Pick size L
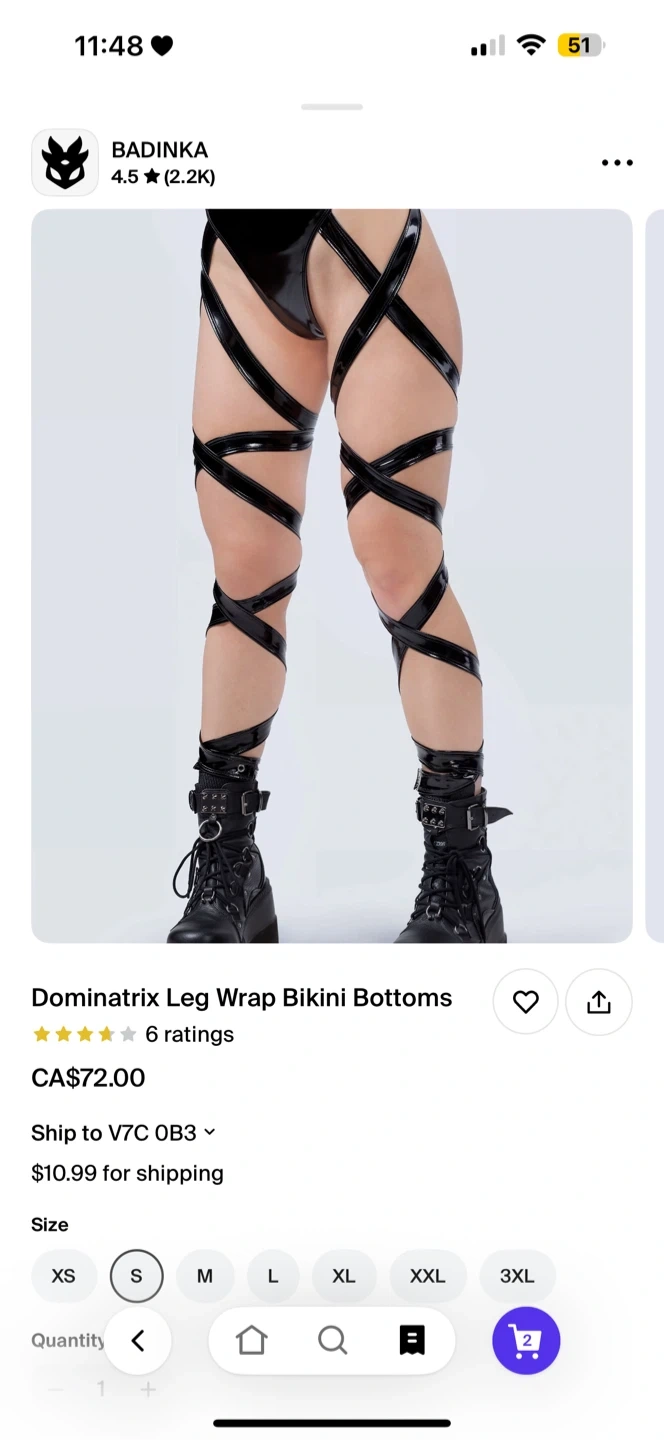The width and height of the screenshot is (664, 1440). tap(272, 1276)
